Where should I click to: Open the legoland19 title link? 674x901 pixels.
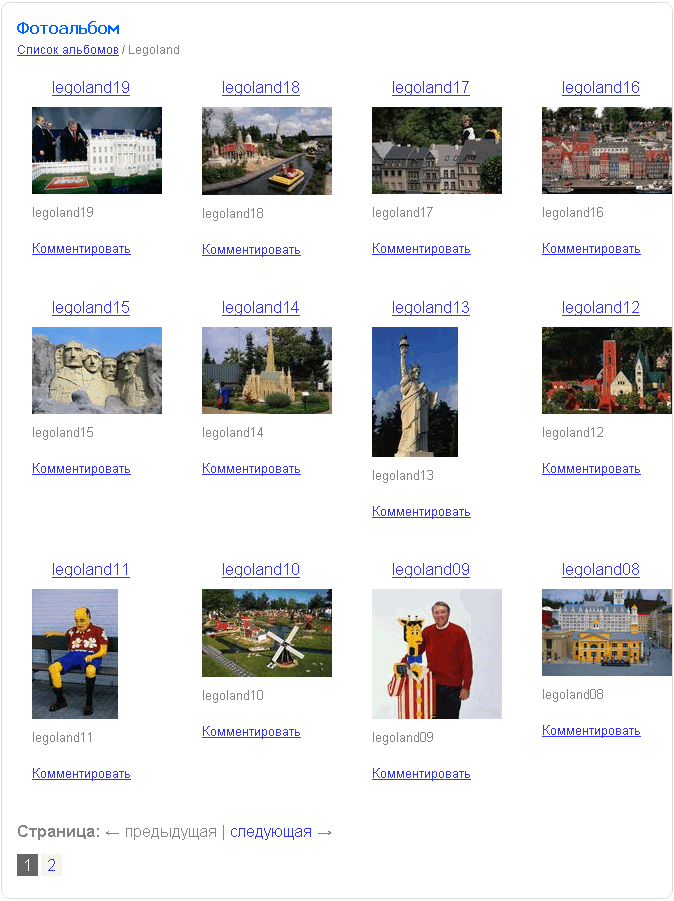click(91, 87)
